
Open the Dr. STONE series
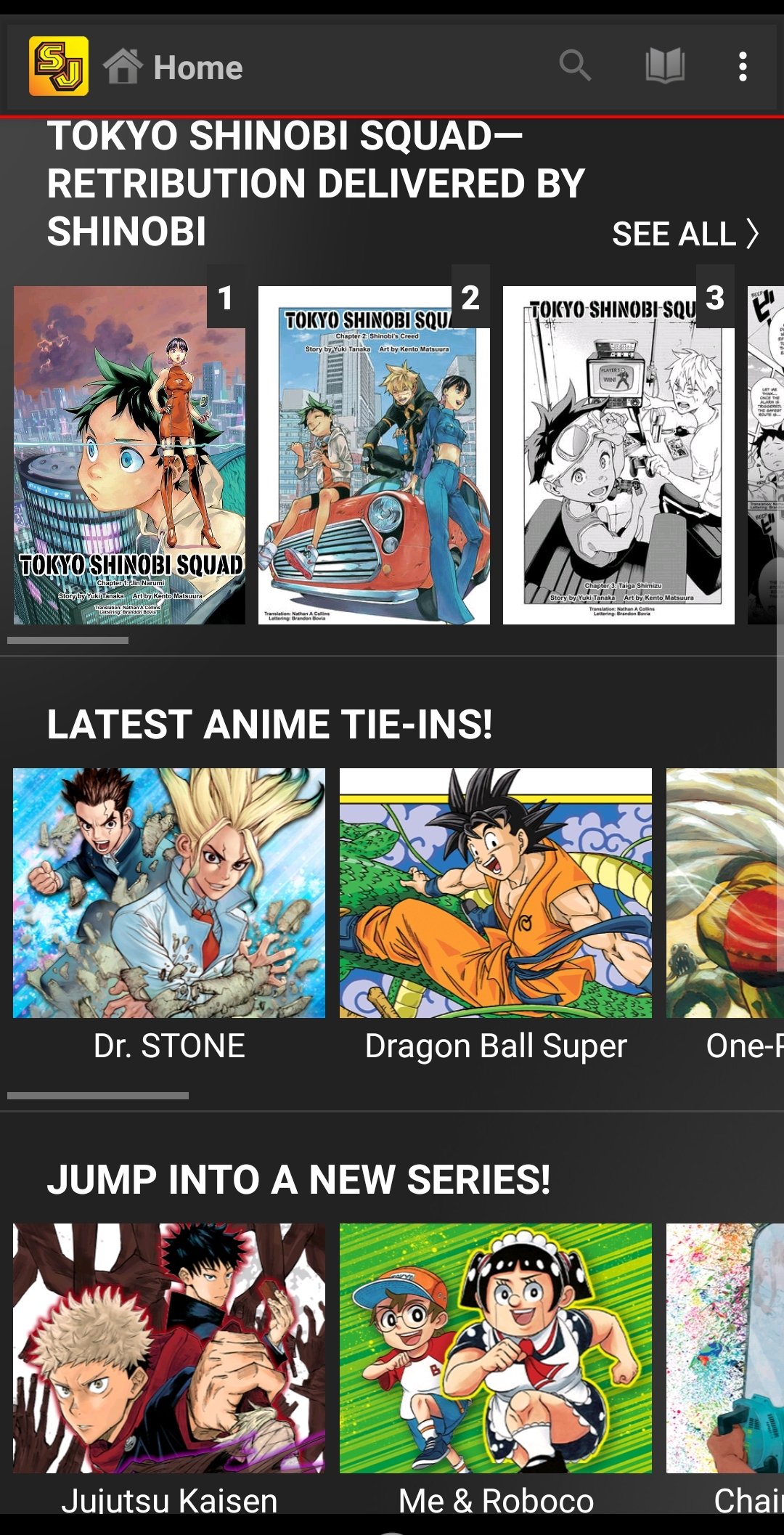[169, 916]
